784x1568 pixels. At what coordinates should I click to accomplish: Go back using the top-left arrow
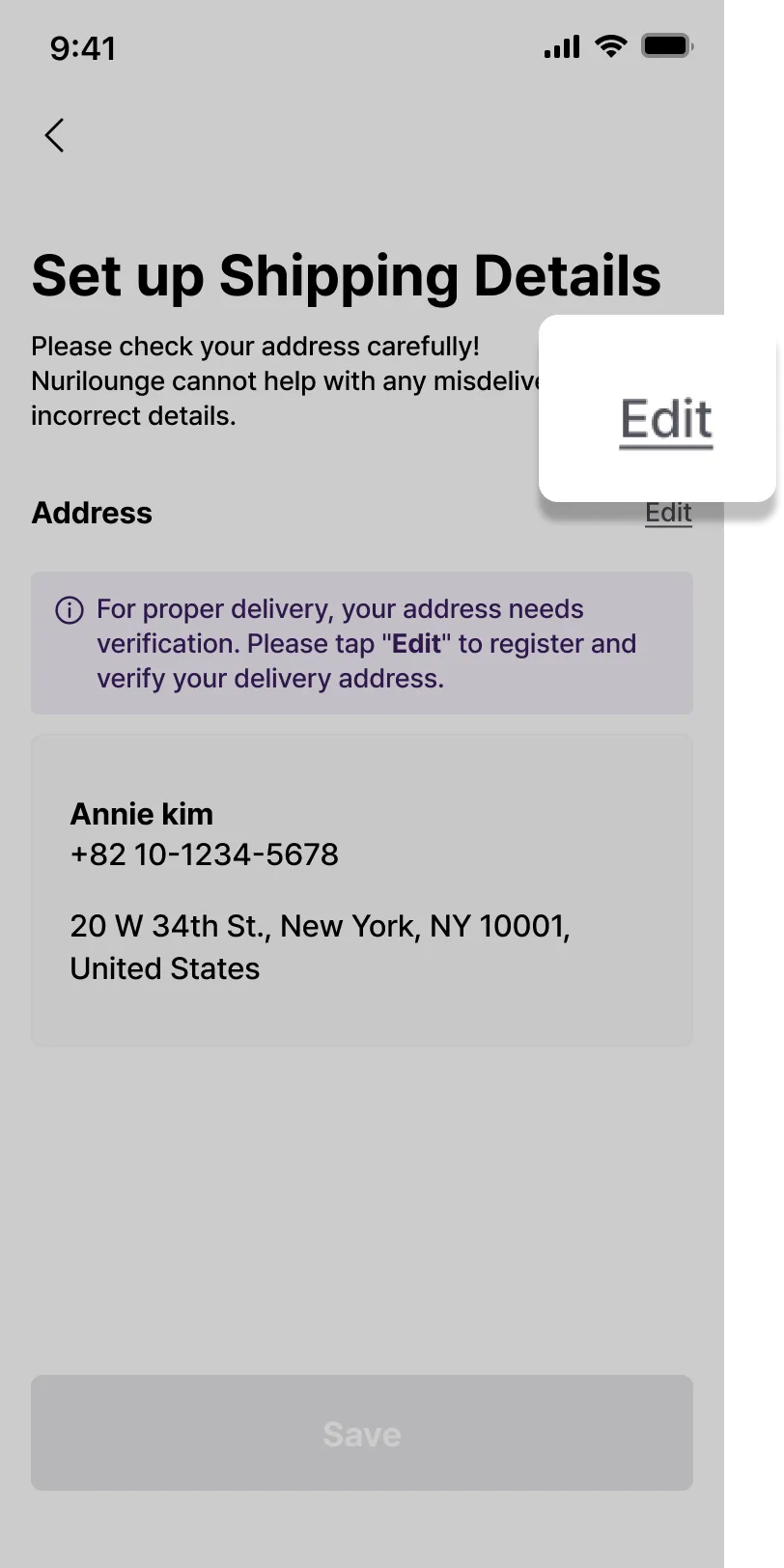[55, 135]
